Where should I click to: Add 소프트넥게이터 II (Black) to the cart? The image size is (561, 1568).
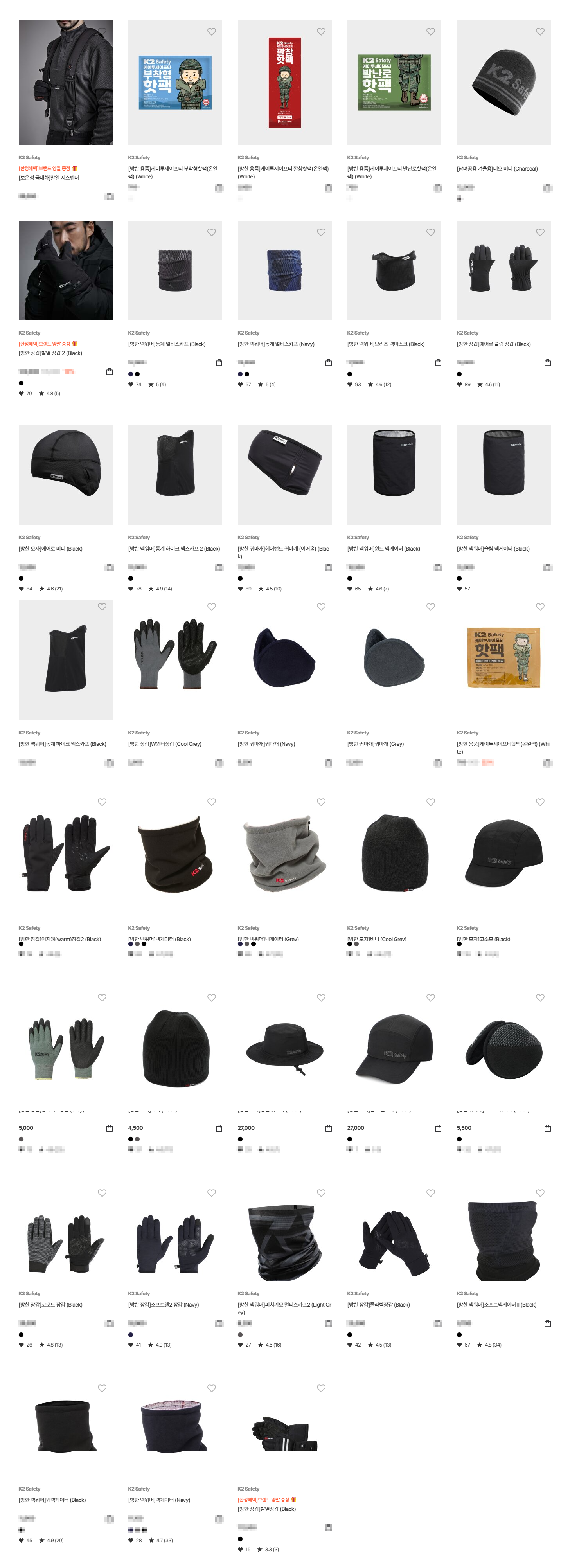pyautogui.click(x=548, y=1323)
